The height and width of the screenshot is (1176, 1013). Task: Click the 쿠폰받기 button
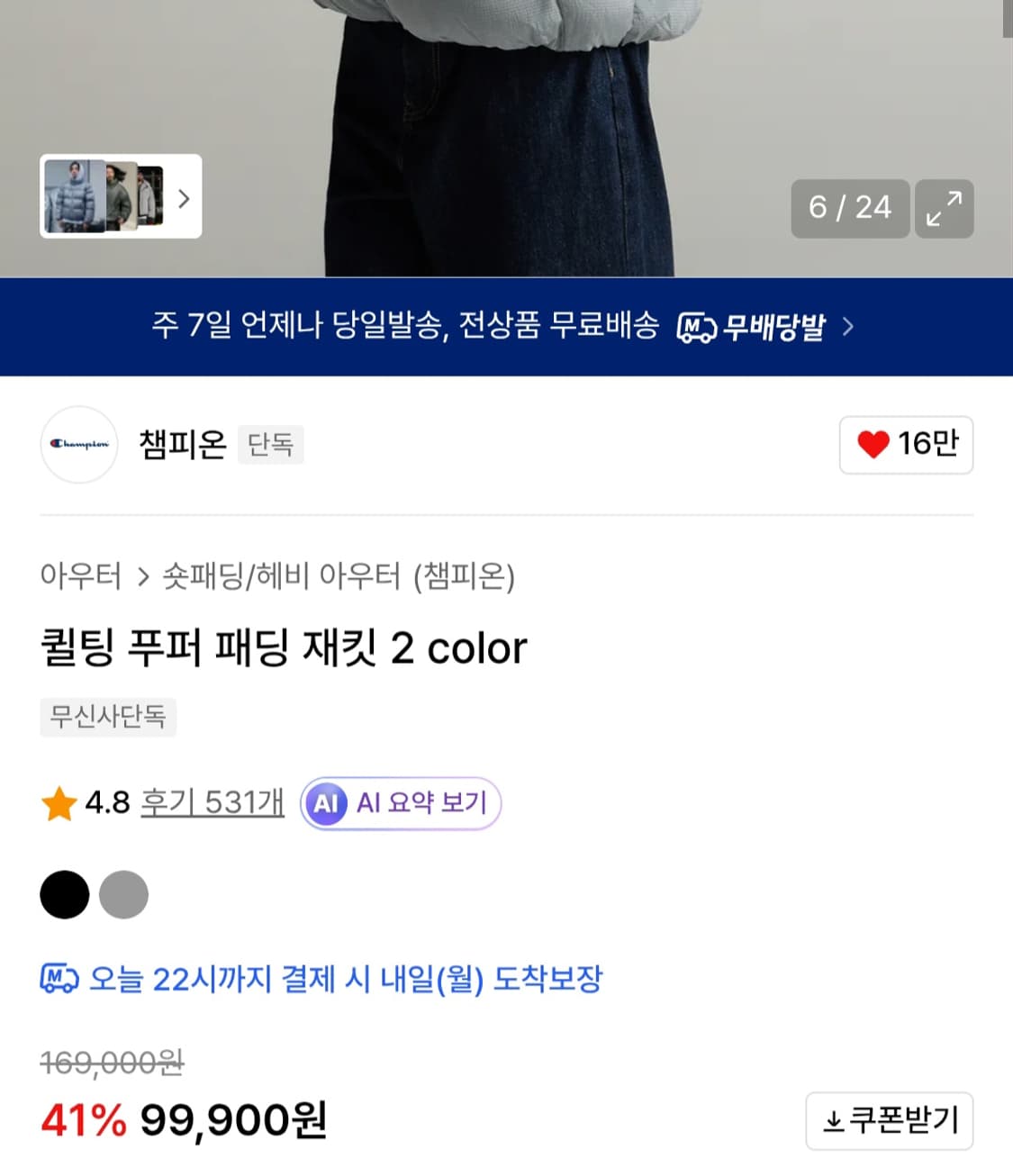[889, 1120]
